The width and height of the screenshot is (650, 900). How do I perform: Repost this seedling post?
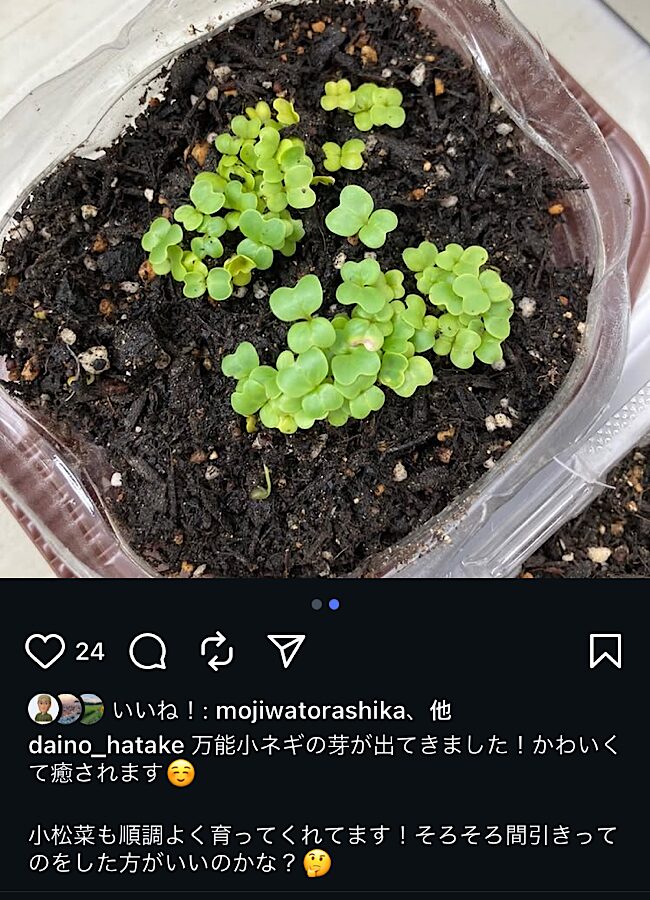[x=217, y=651]
